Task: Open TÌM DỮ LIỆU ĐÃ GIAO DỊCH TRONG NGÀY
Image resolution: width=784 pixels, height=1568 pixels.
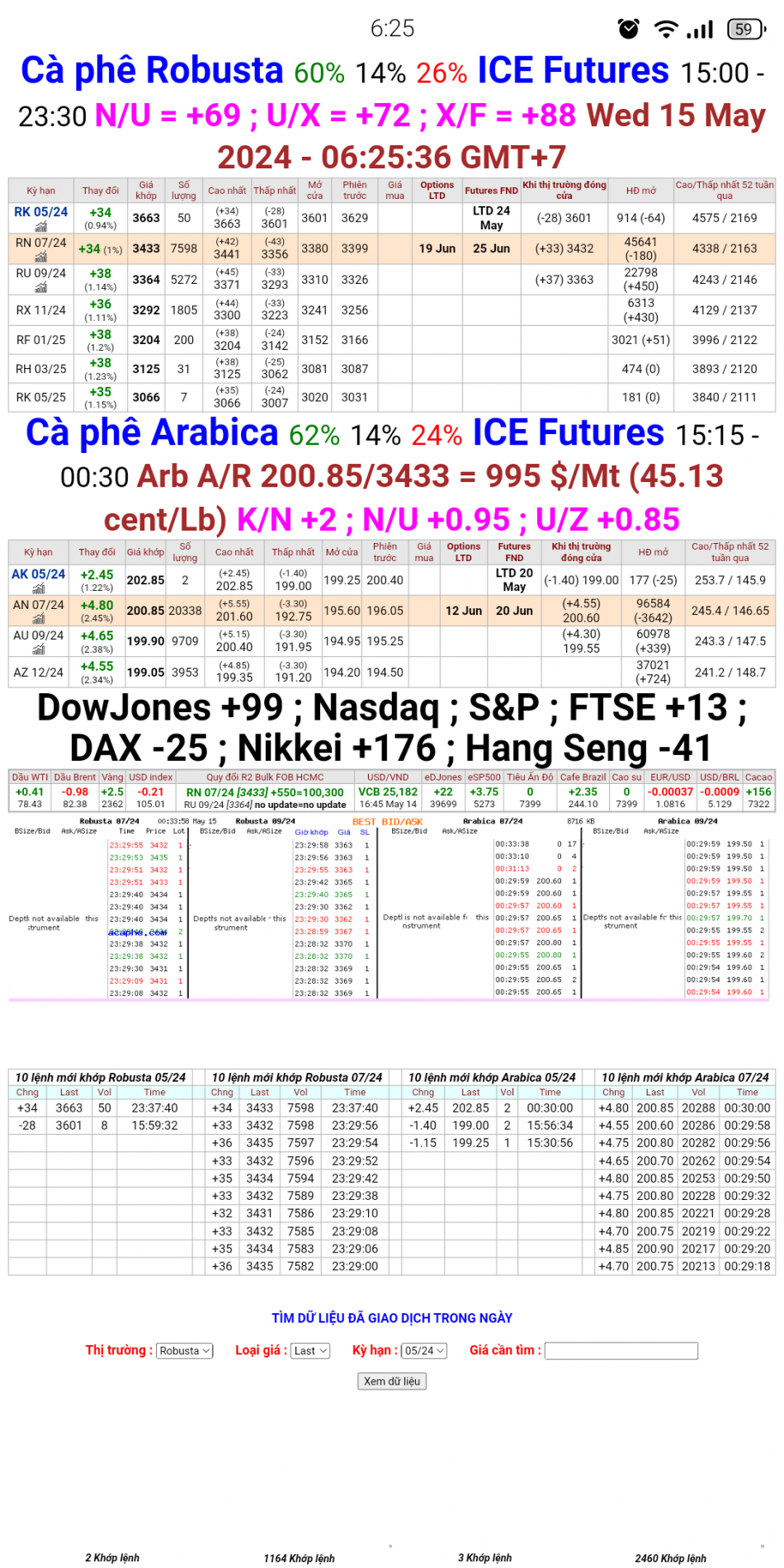Action: [392, 1318]
